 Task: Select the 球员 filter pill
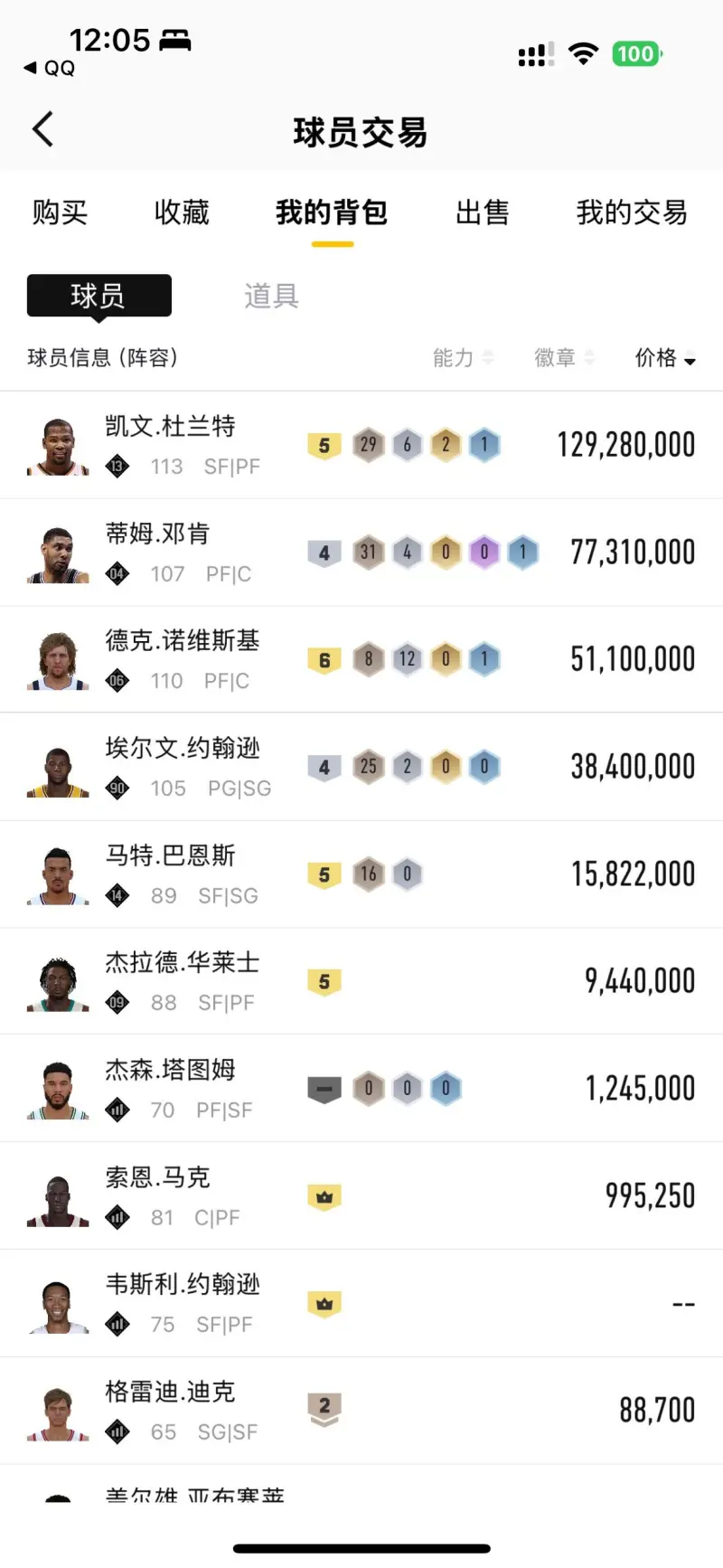99,296
